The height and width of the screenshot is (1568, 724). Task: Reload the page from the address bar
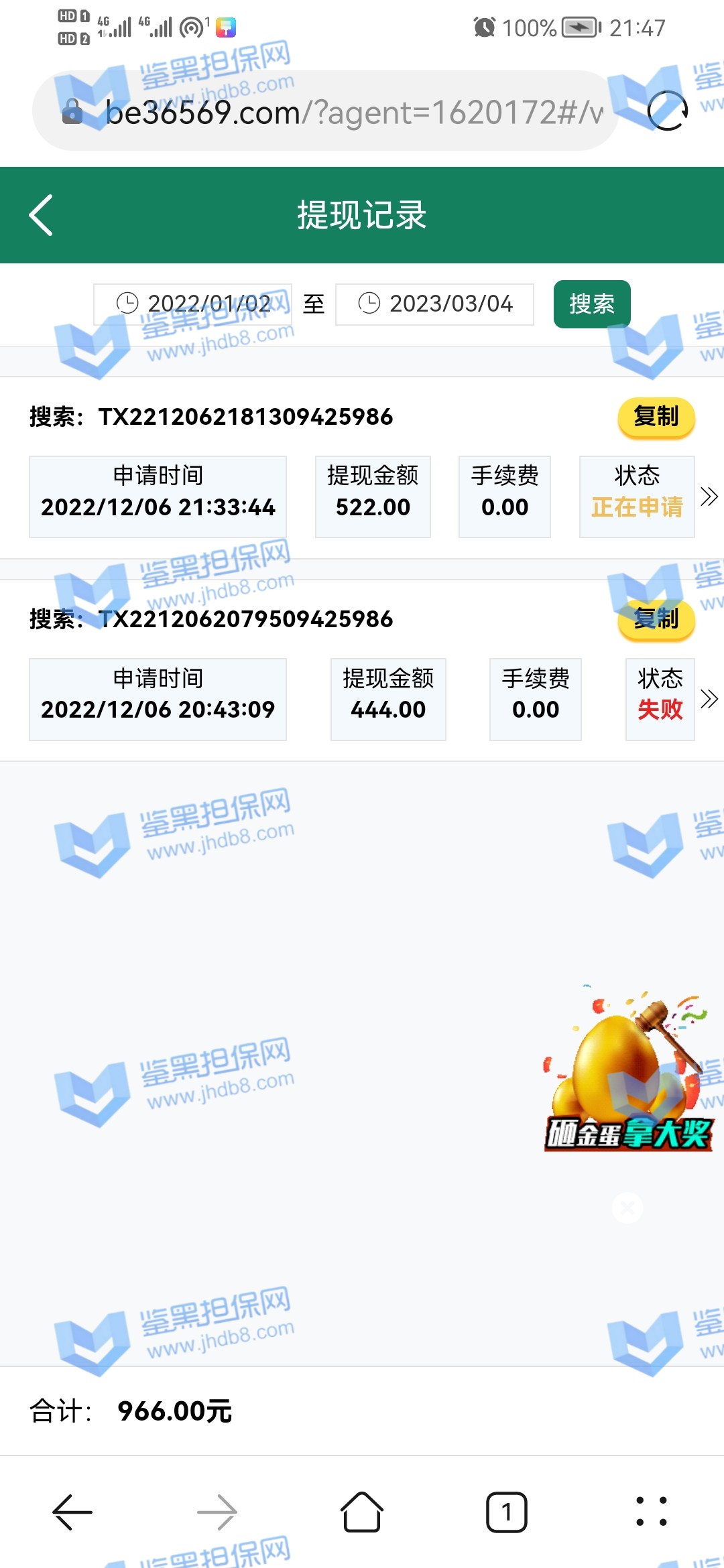click(667, 111)
